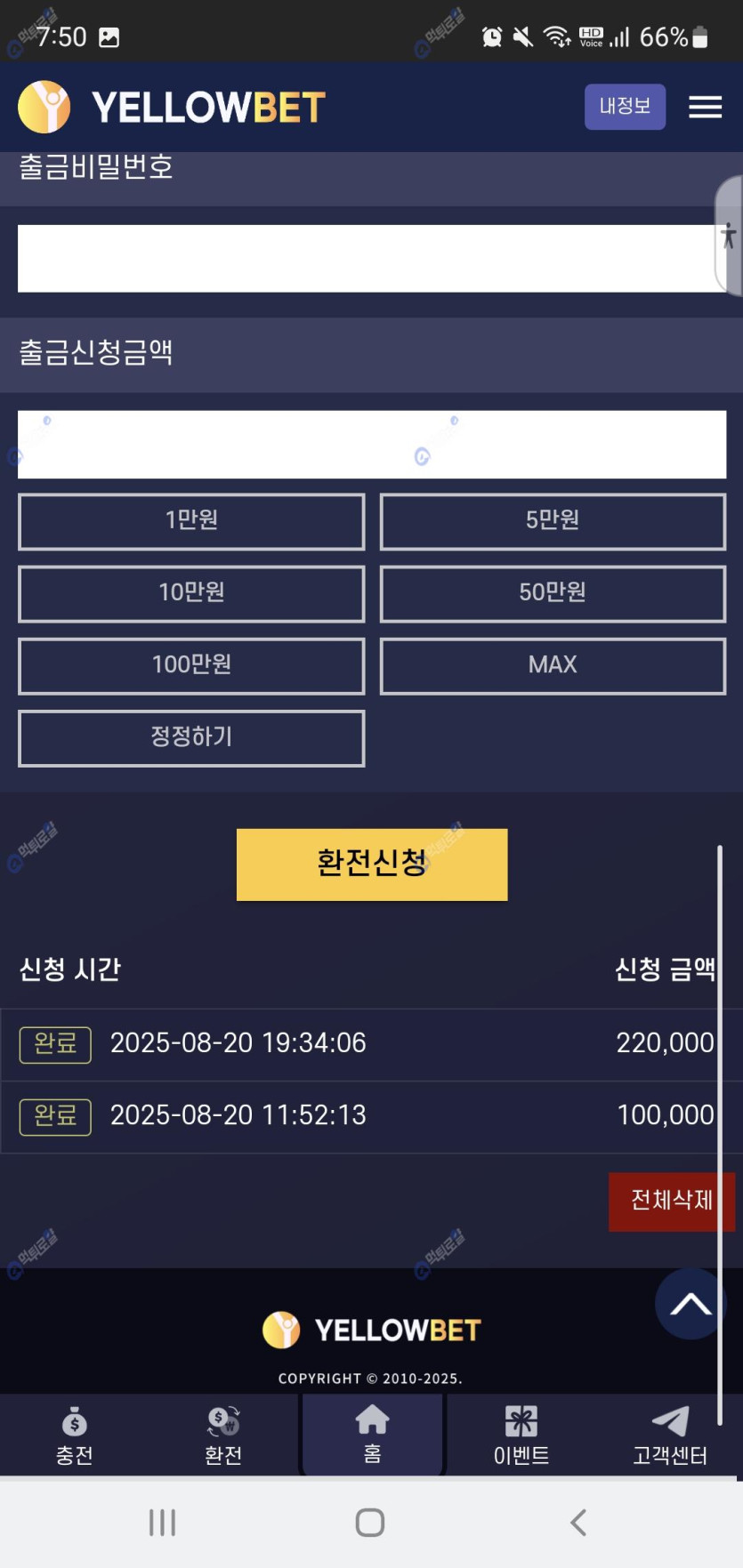Add 1만원 to the withdrawal amount
Viewport: 743px width, 1568px height.
[191, 521]
